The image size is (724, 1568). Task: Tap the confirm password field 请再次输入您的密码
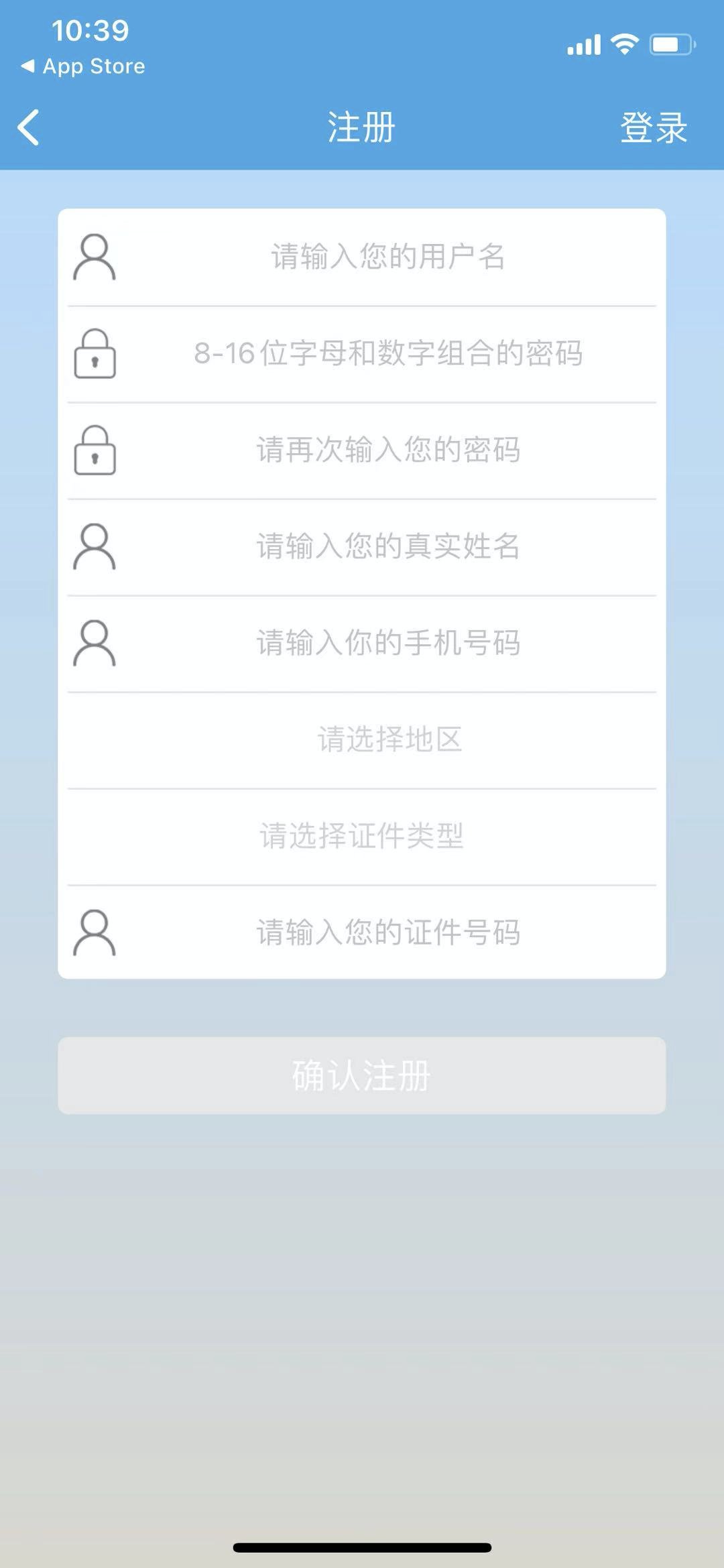click(387, 450)
